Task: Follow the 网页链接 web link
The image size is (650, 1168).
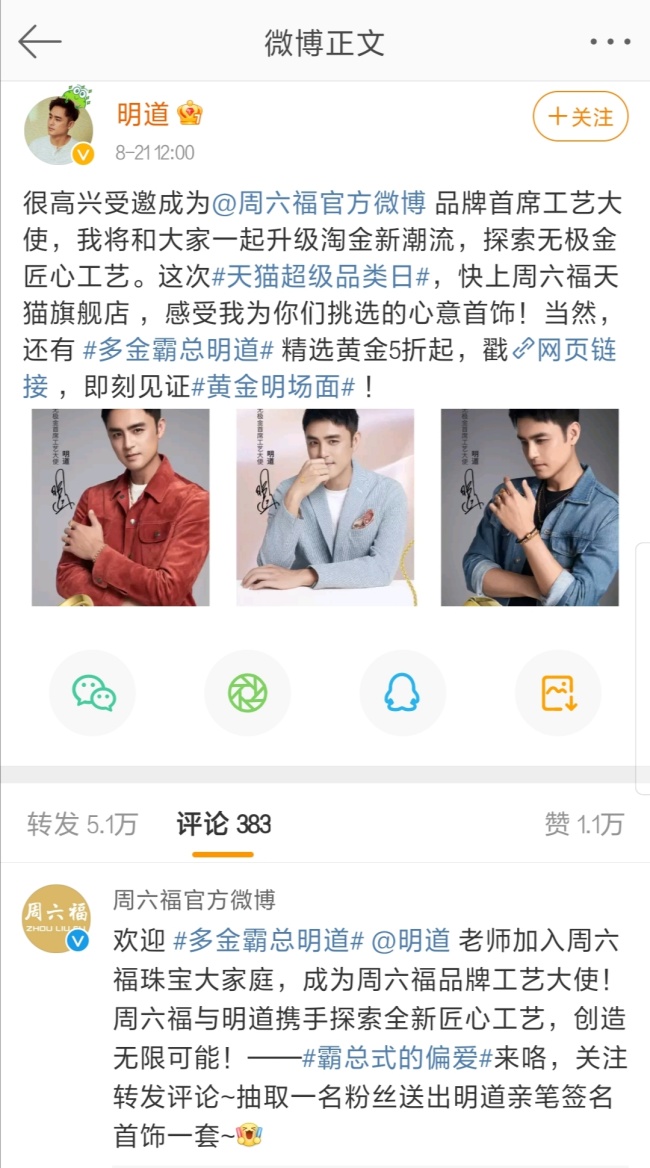Action: [x=566, y=350]
